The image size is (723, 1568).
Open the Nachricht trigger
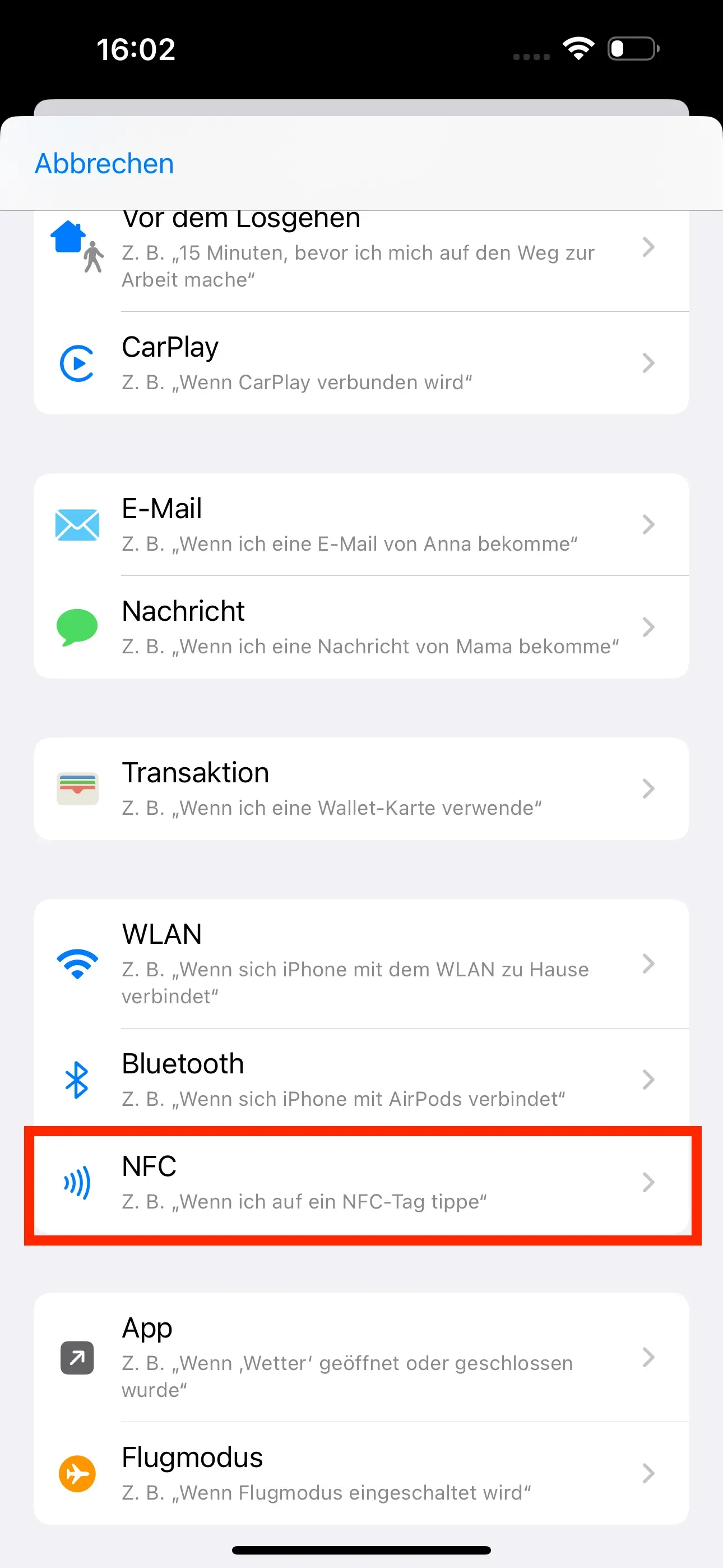361,628
